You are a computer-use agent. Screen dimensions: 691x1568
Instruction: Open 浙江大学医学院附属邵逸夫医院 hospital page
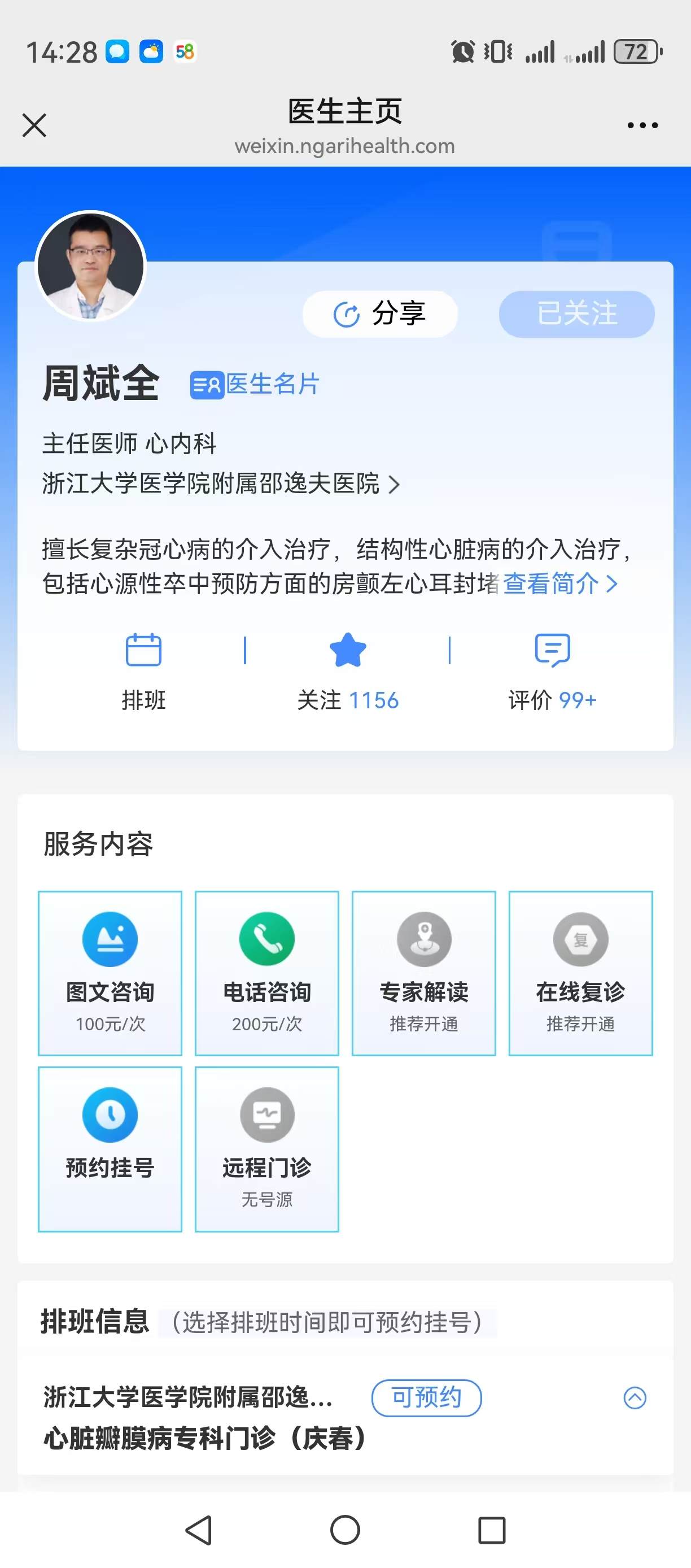coord(220,484)
